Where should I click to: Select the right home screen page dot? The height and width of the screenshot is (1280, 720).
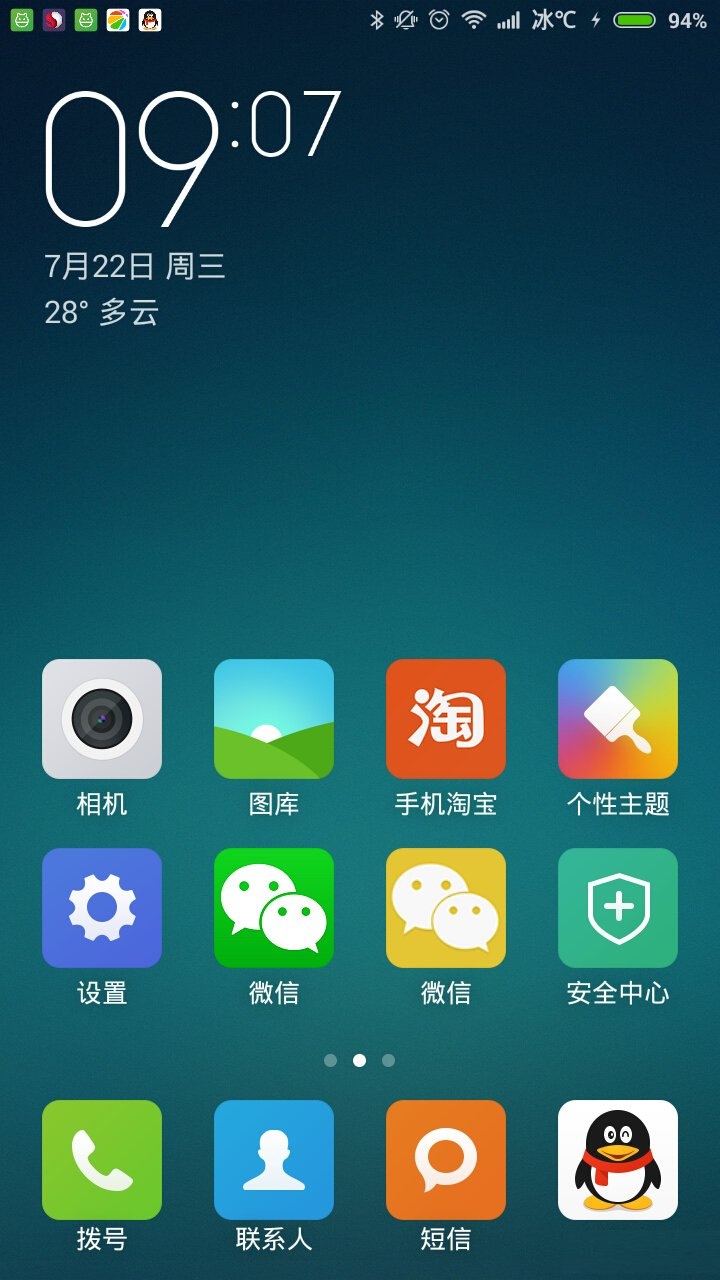389,1060
